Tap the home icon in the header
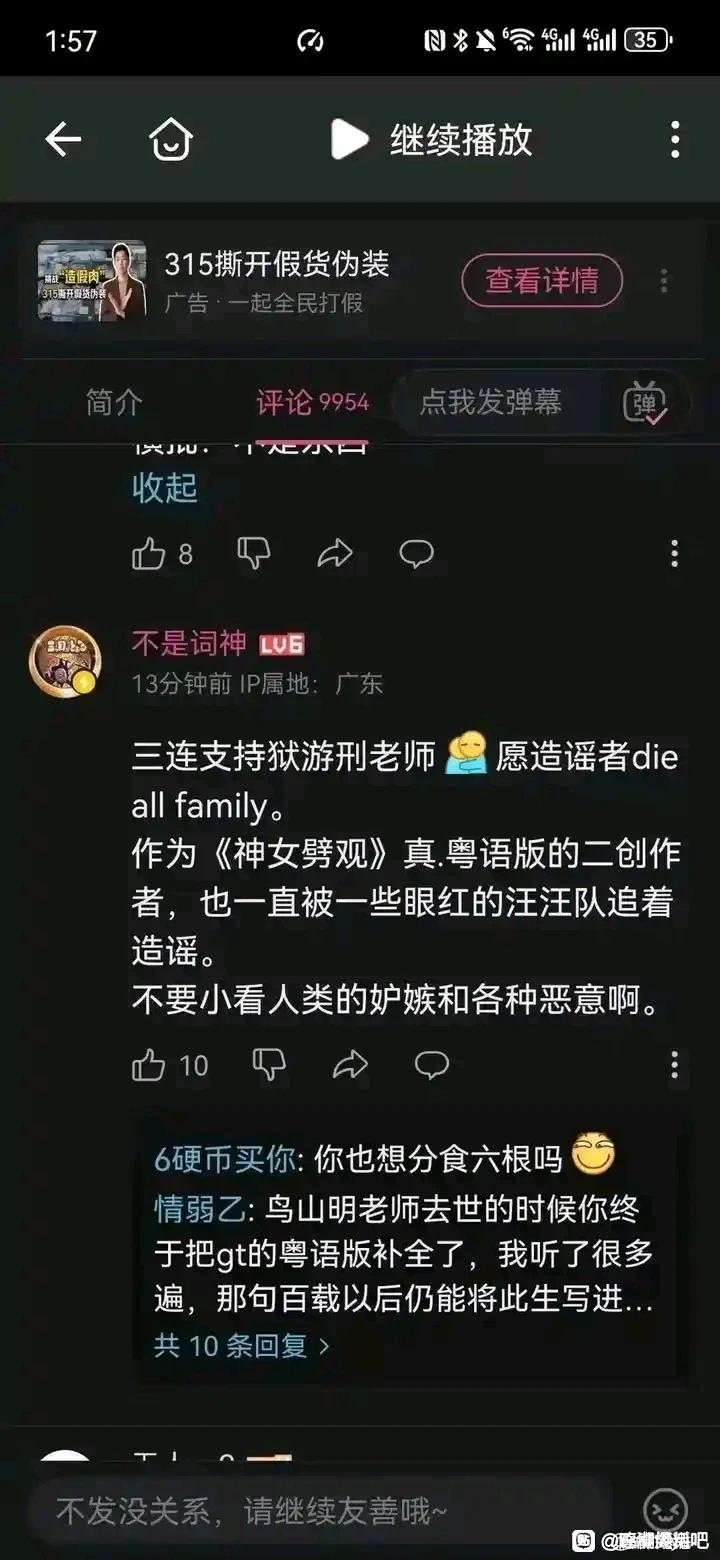The image size is (720, 1560). 170,140
